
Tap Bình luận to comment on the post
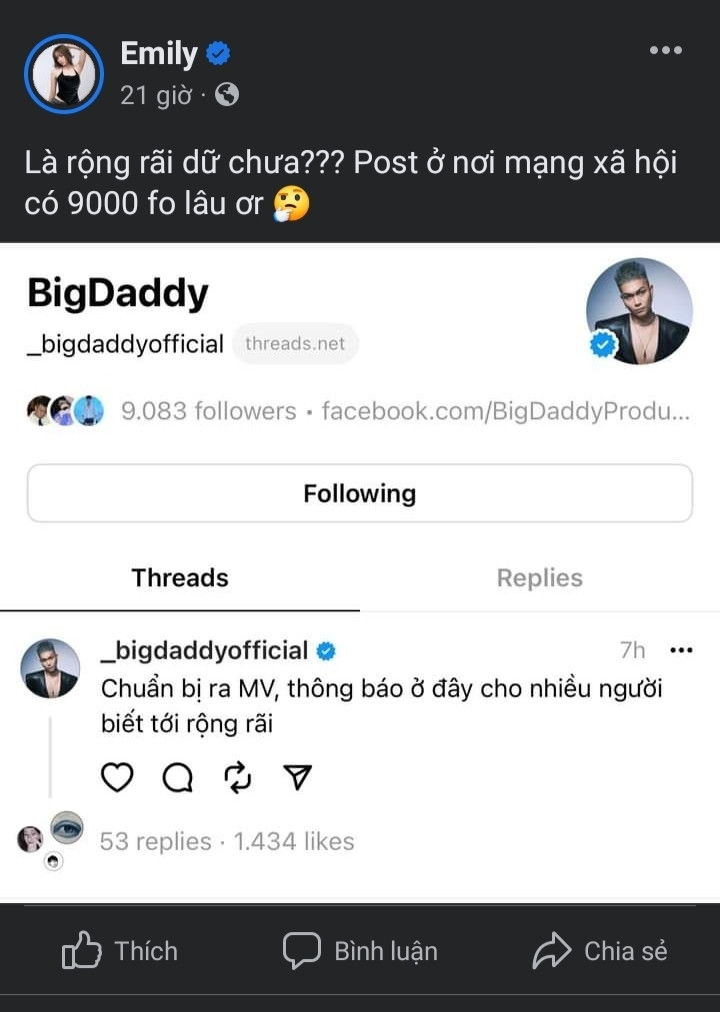tap(360, 951)
